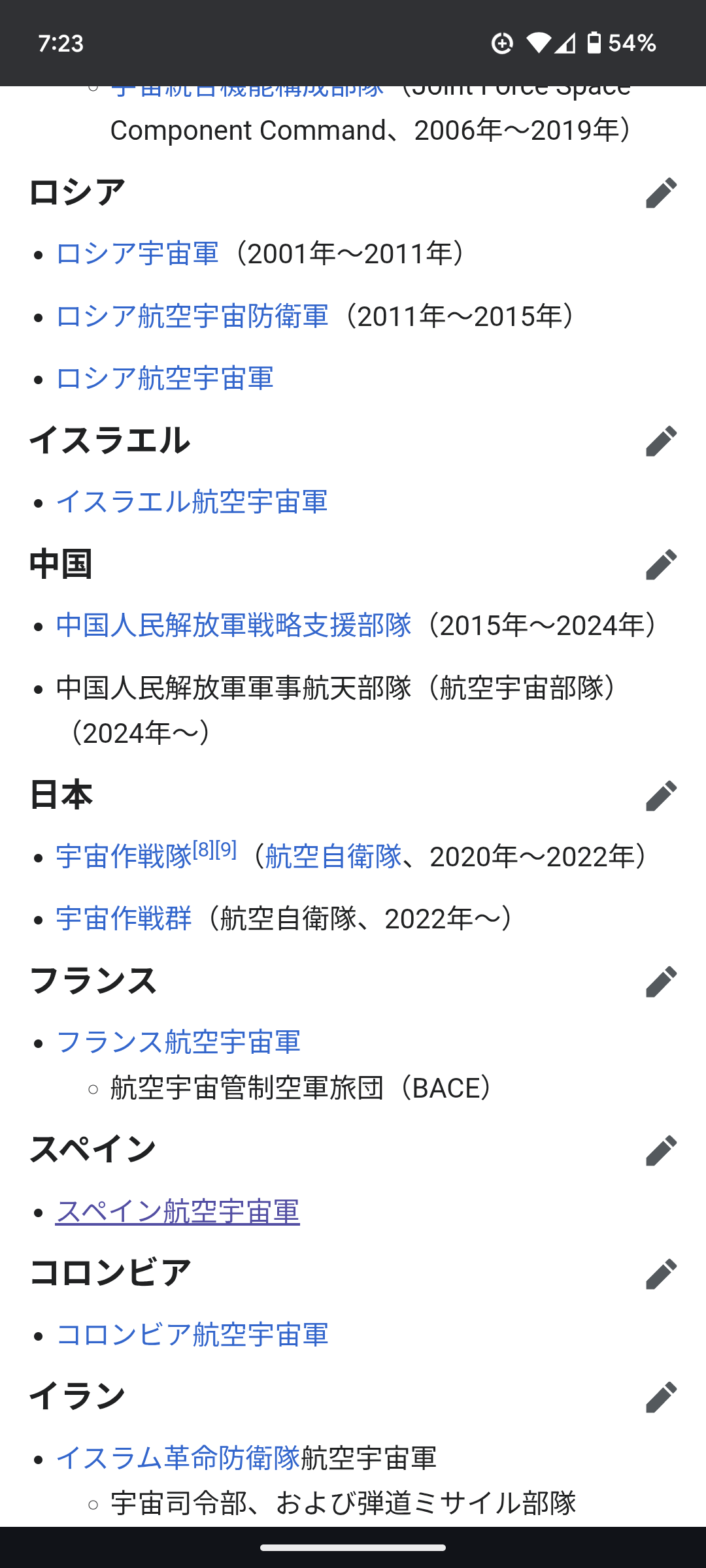Open the イスラエル航空宇宙軍 link
This screenshot has width=706, height=1568.
[x=192, y=502]
